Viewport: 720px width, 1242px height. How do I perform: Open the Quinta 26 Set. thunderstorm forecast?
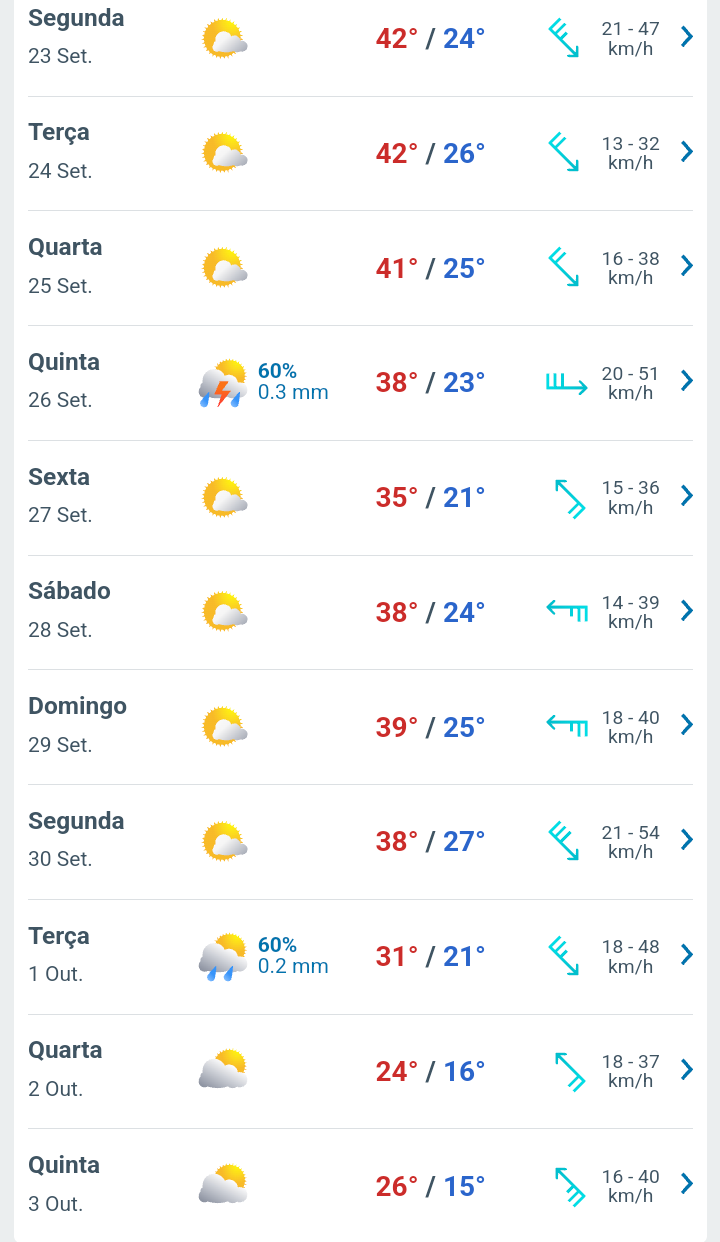360,383
